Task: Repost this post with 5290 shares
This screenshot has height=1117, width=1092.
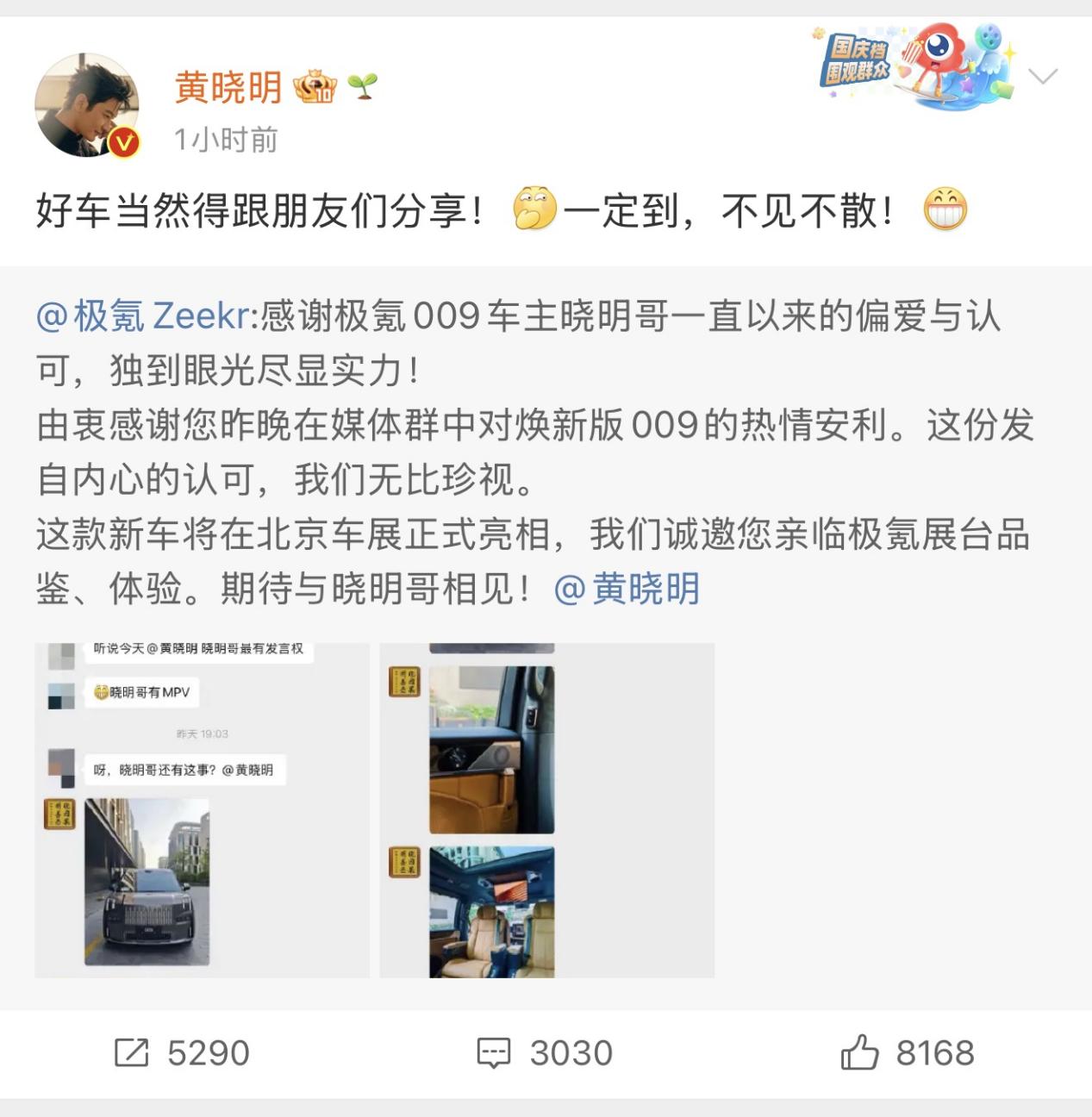Action: [182, 1052]
